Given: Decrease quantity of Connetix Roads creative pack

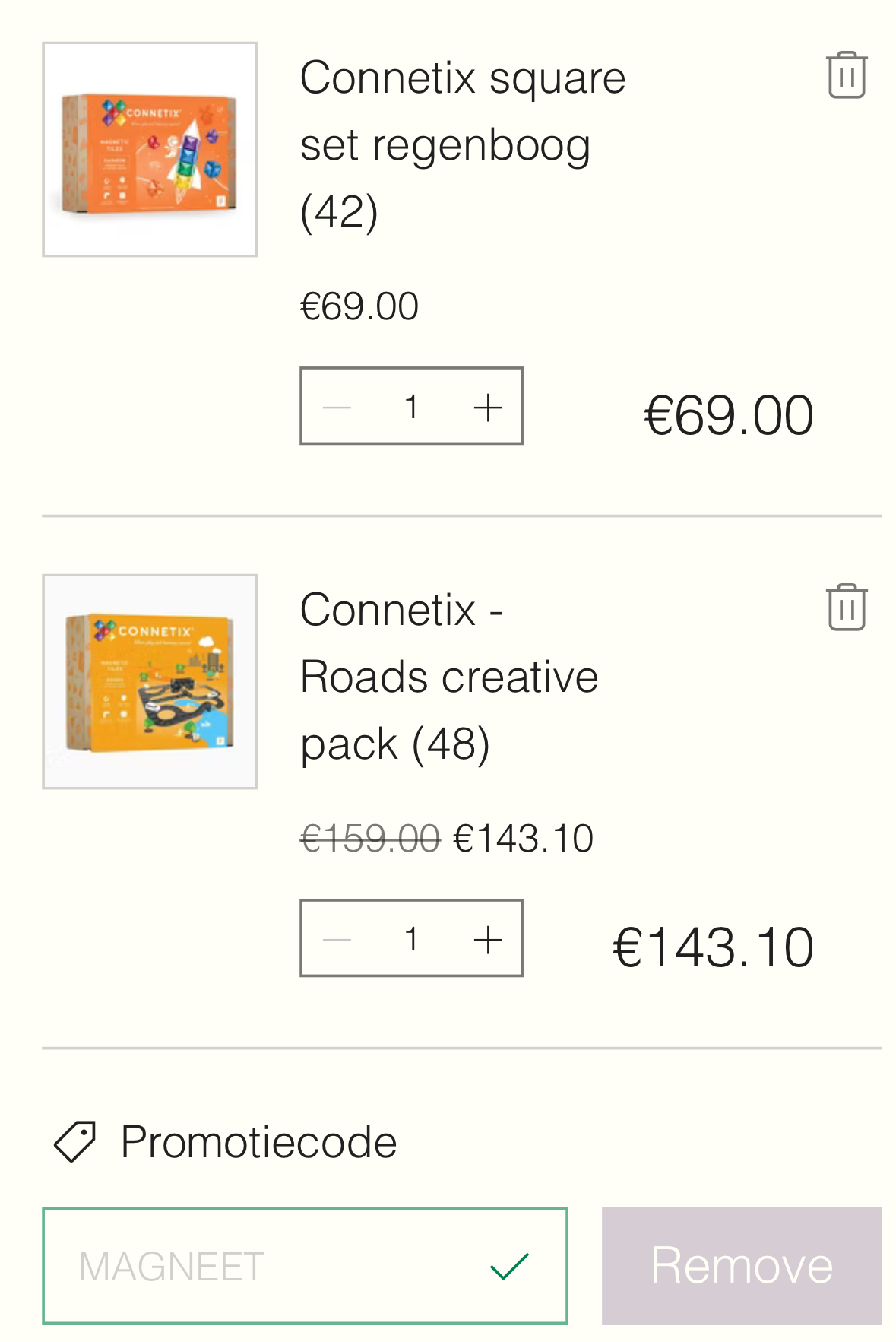Looking at the screenshot, I should 337,940.
